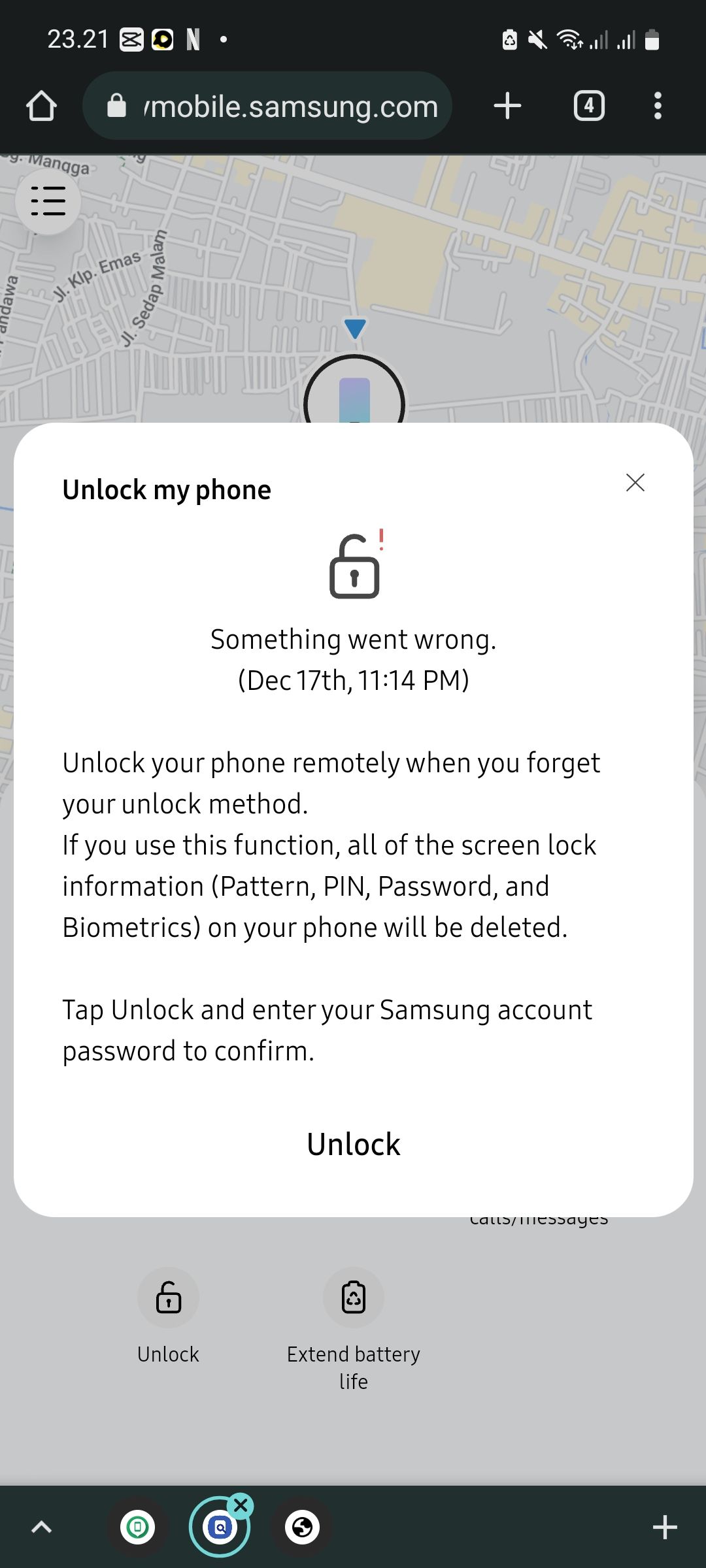Select the Unlock padlock icon near bottom
The image size is (706, 1568).
pyautogui.click(x=168, y=1298)
